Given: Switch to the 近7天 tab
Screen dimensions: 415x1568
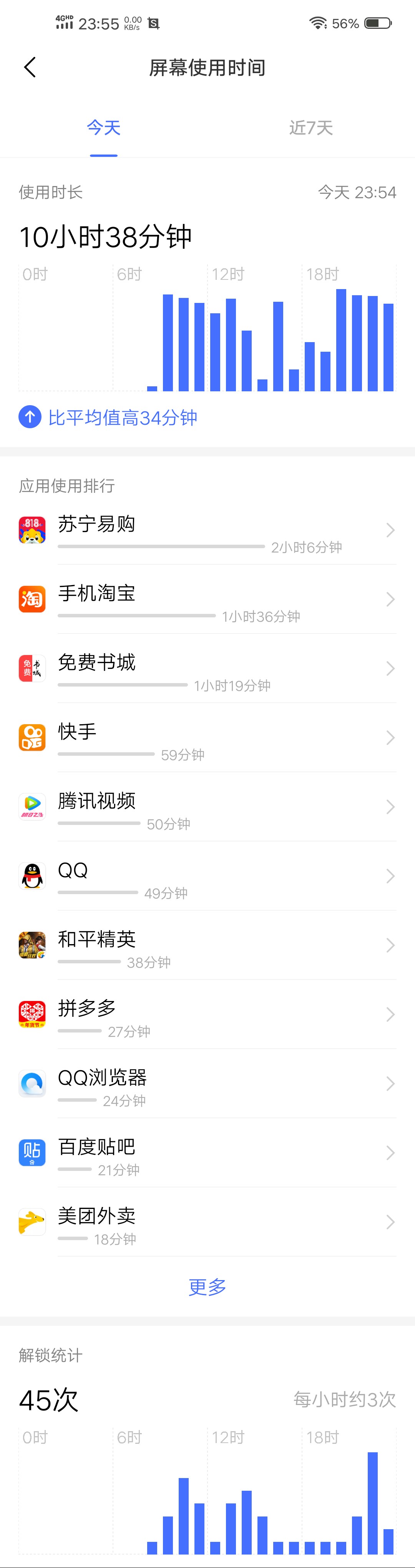Looking at the screenshot, I should coord(311,128).
